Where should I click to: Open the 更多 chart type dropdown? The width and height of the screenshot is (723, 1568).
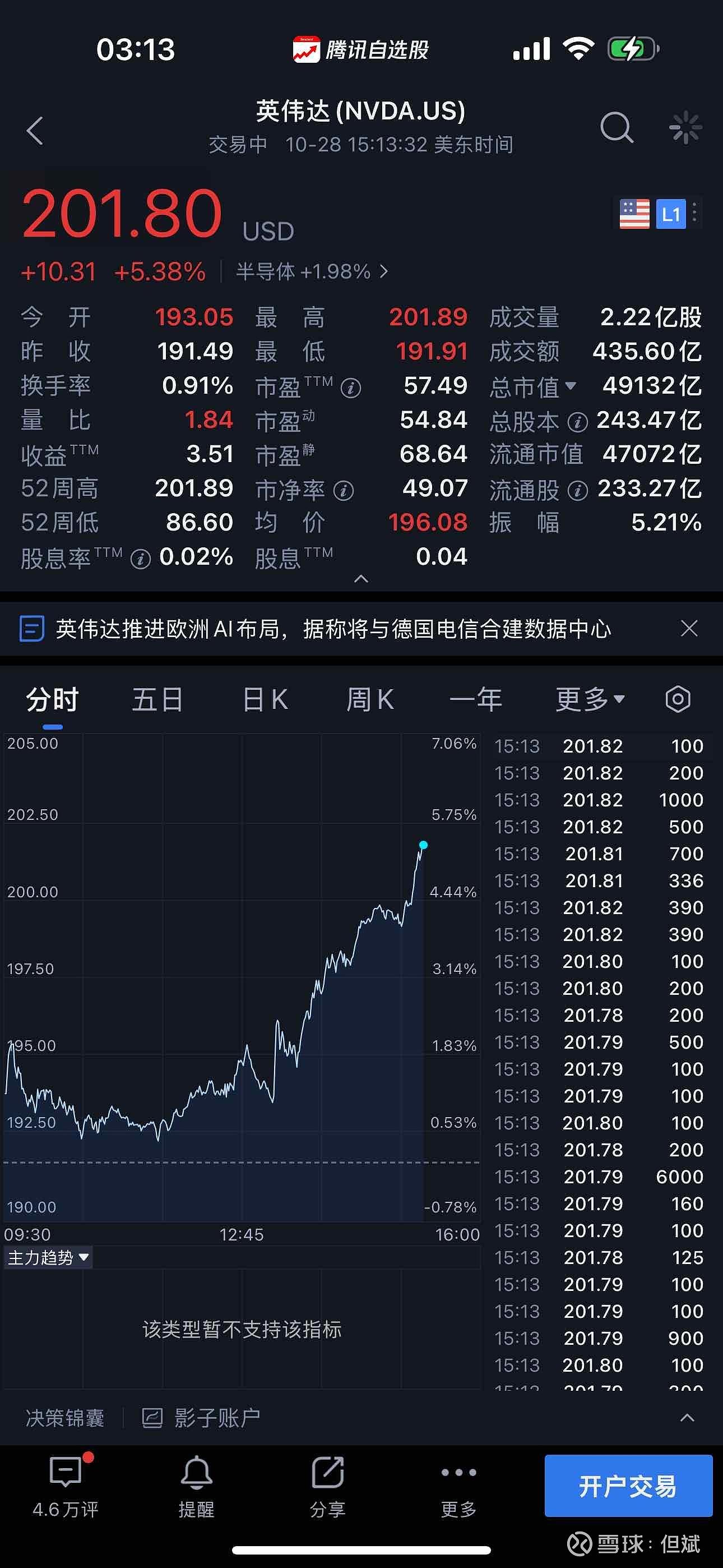click(x=588, y=699)
